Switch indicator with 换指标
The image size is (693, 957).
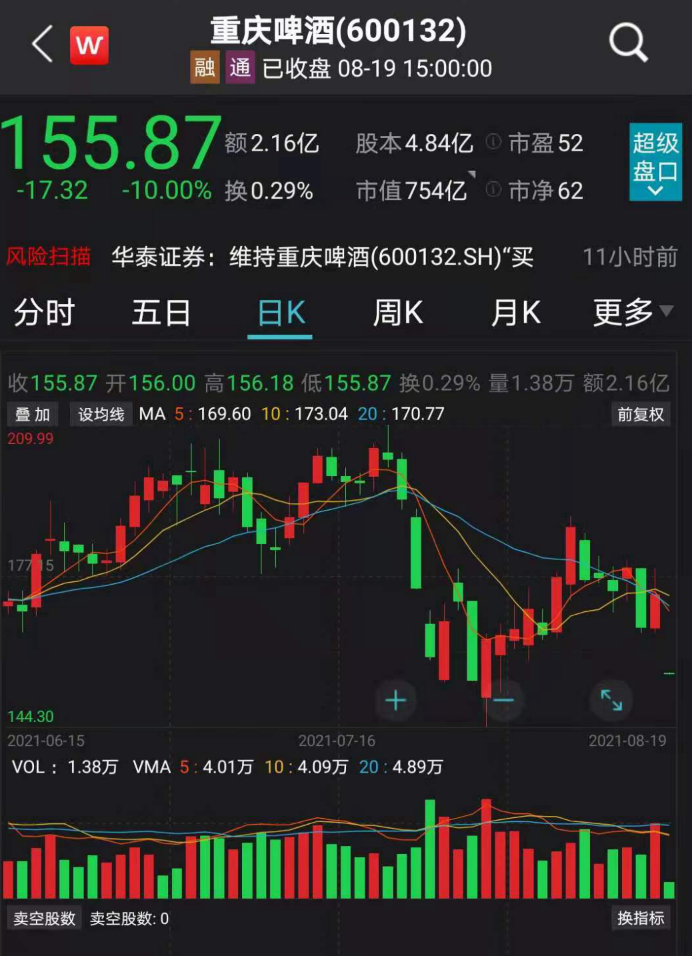pos(640,918)
